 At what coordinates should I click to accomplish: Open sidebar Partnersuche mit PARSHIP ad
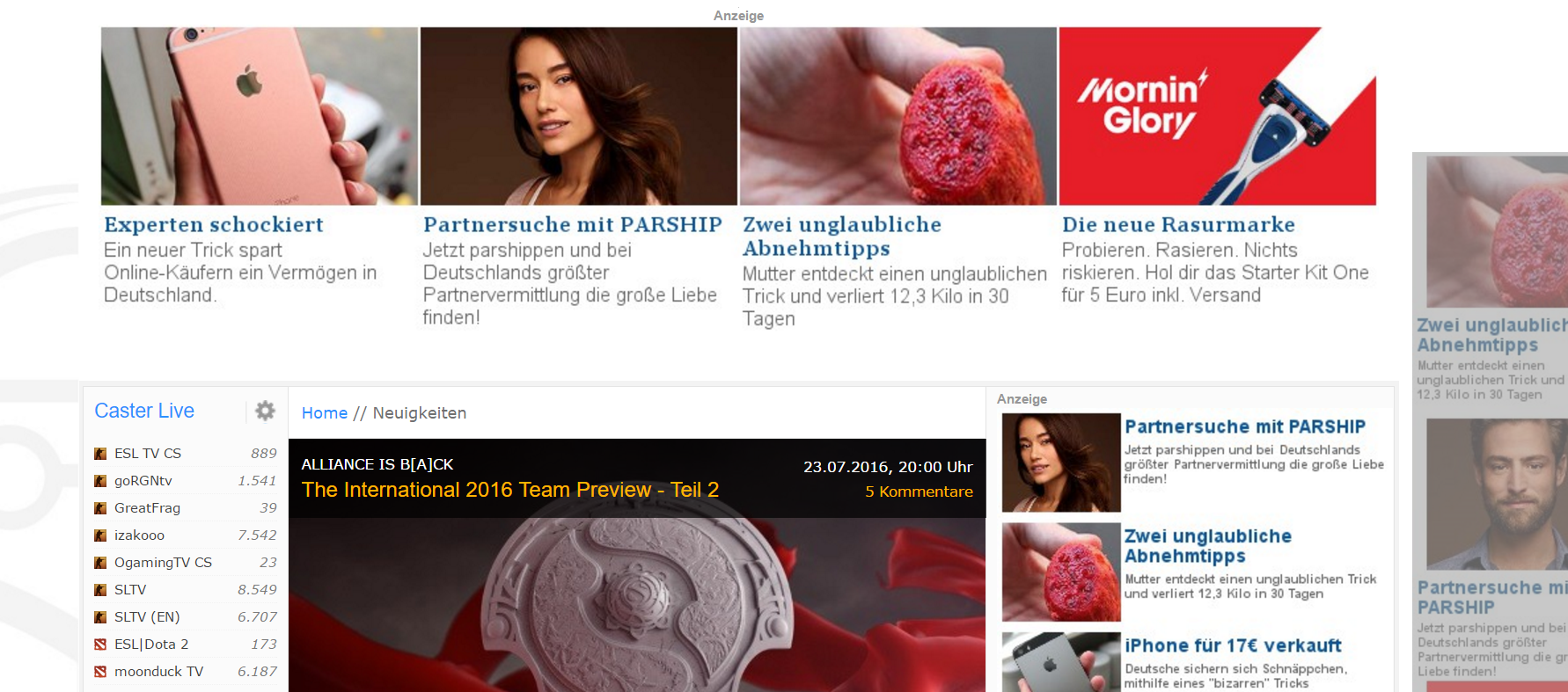click(x=1244, y=427)
